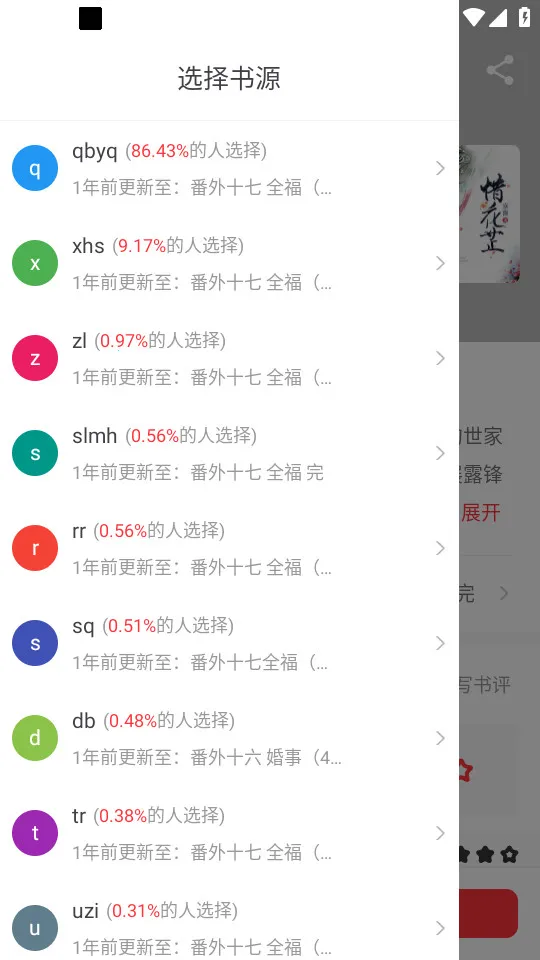
Task: Select the qbyq book source
Action: coord(229,168)
